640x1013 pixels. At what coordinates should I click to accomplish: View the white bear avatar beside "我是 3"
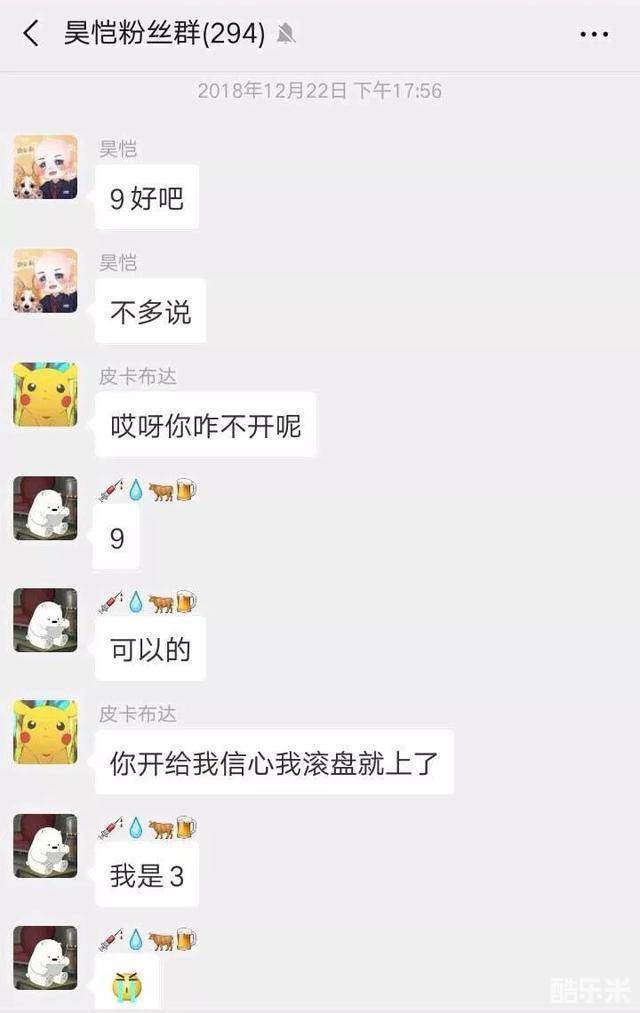45,846
